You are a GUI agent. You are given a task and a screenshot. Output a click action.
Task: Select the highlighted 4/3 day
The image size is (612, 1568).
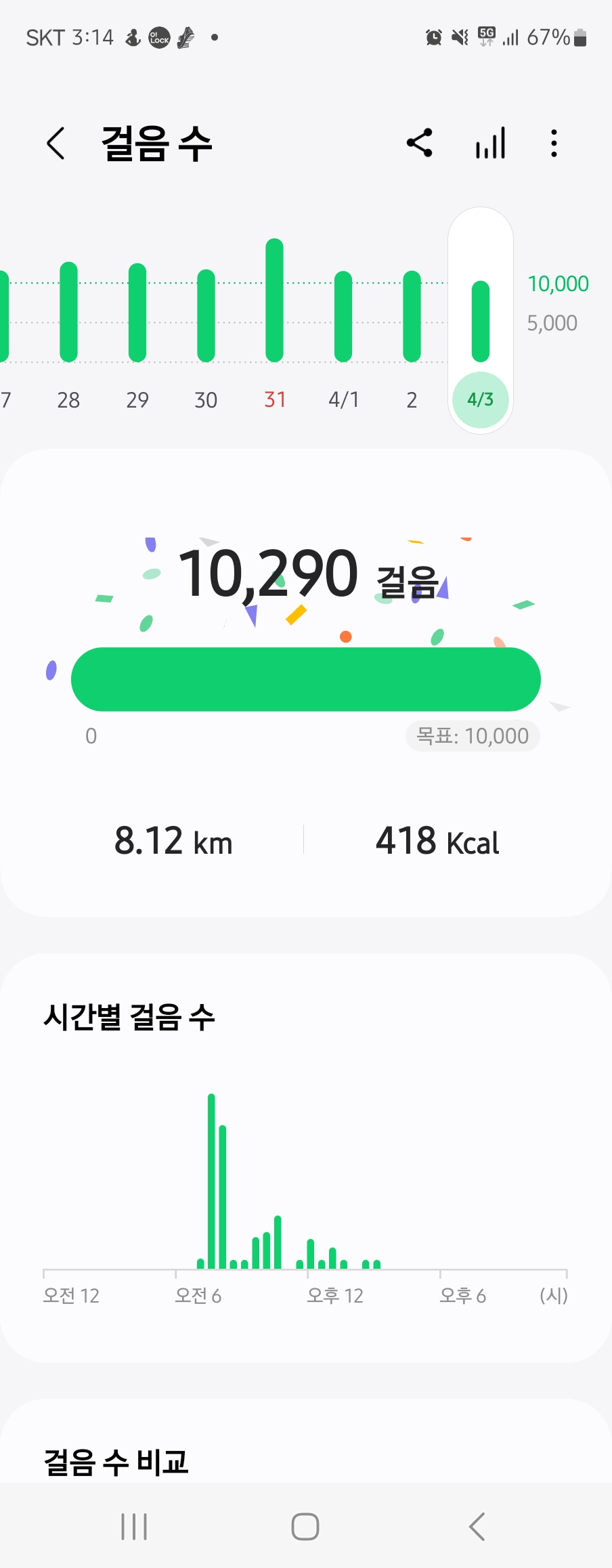click(480, 399)
